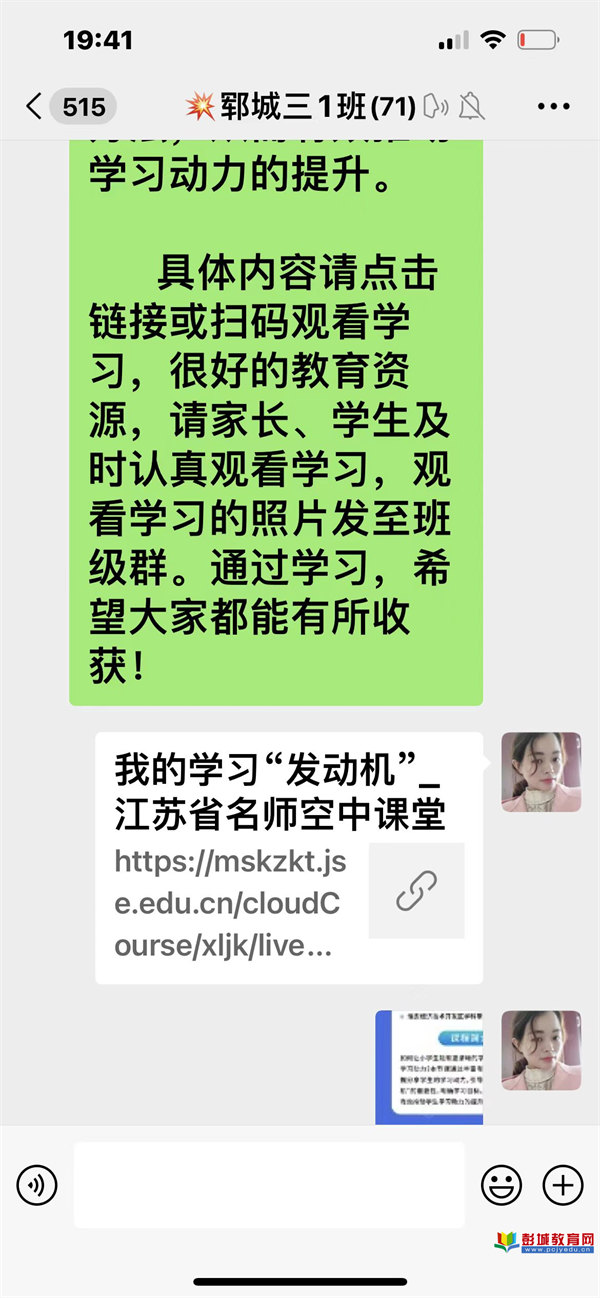Go back to the chat list
600x1298 pixels.
[x=35, y=106]
